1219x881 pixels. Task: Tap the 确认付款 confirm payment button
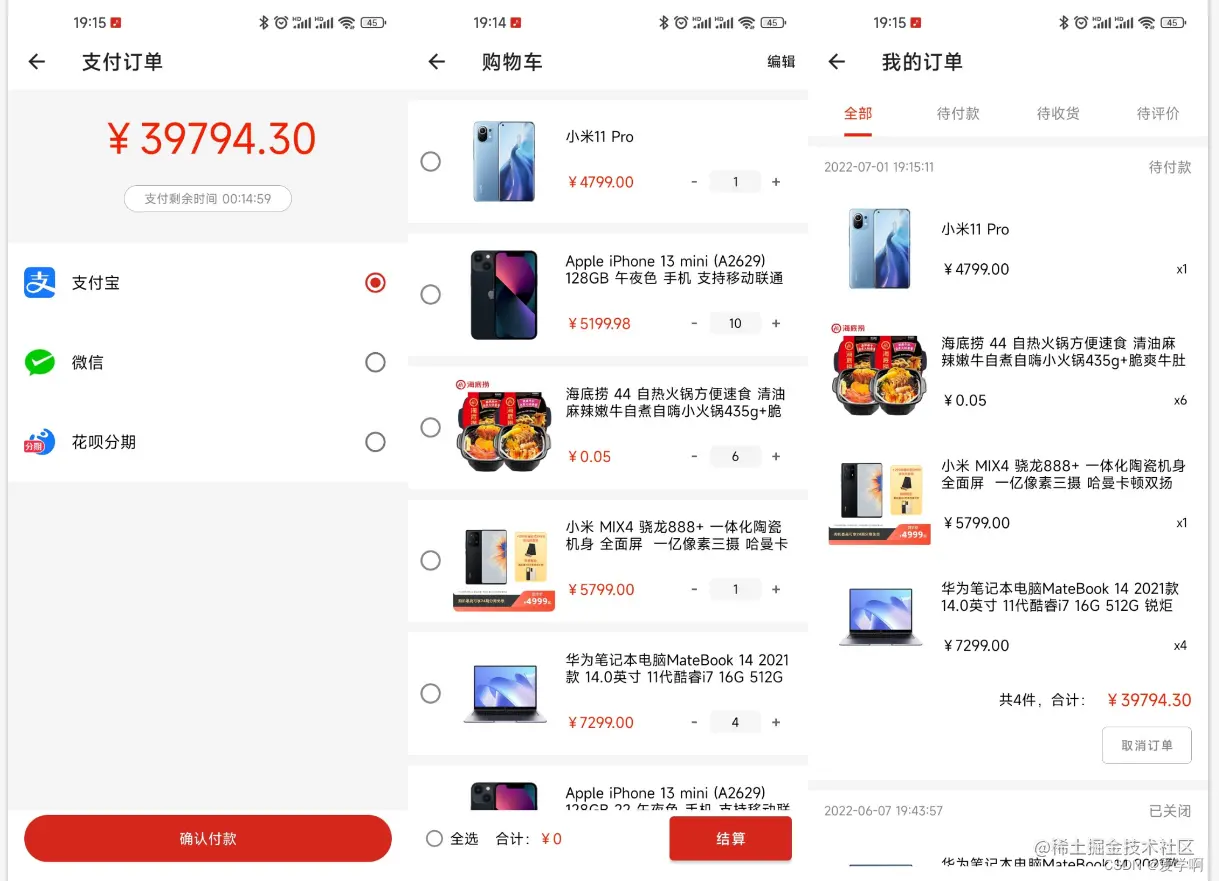point(208,838)
